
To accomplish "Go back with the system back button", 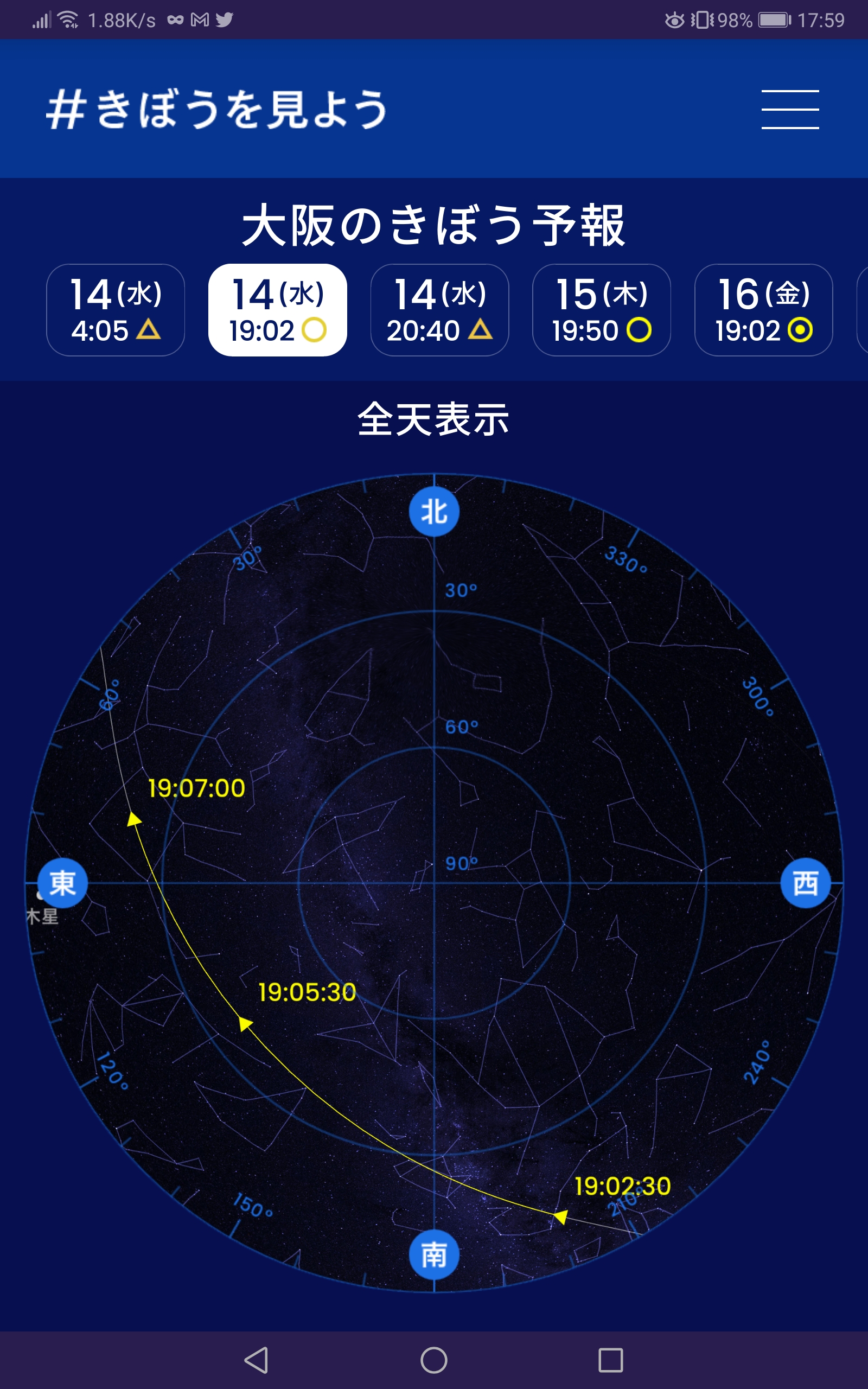I will click(256, 1360).
